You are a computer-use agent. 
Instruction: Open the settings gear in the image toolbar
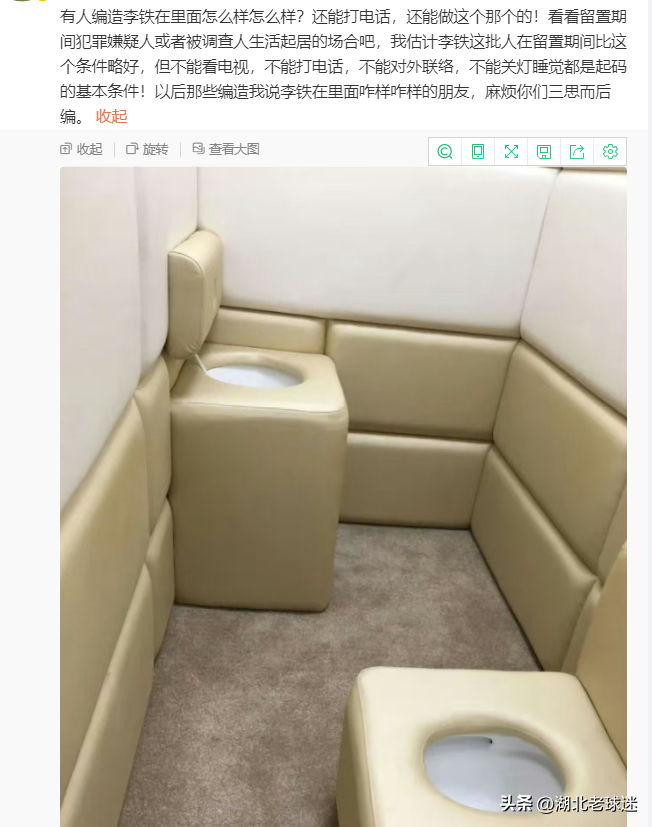click(x=610, y=152)
